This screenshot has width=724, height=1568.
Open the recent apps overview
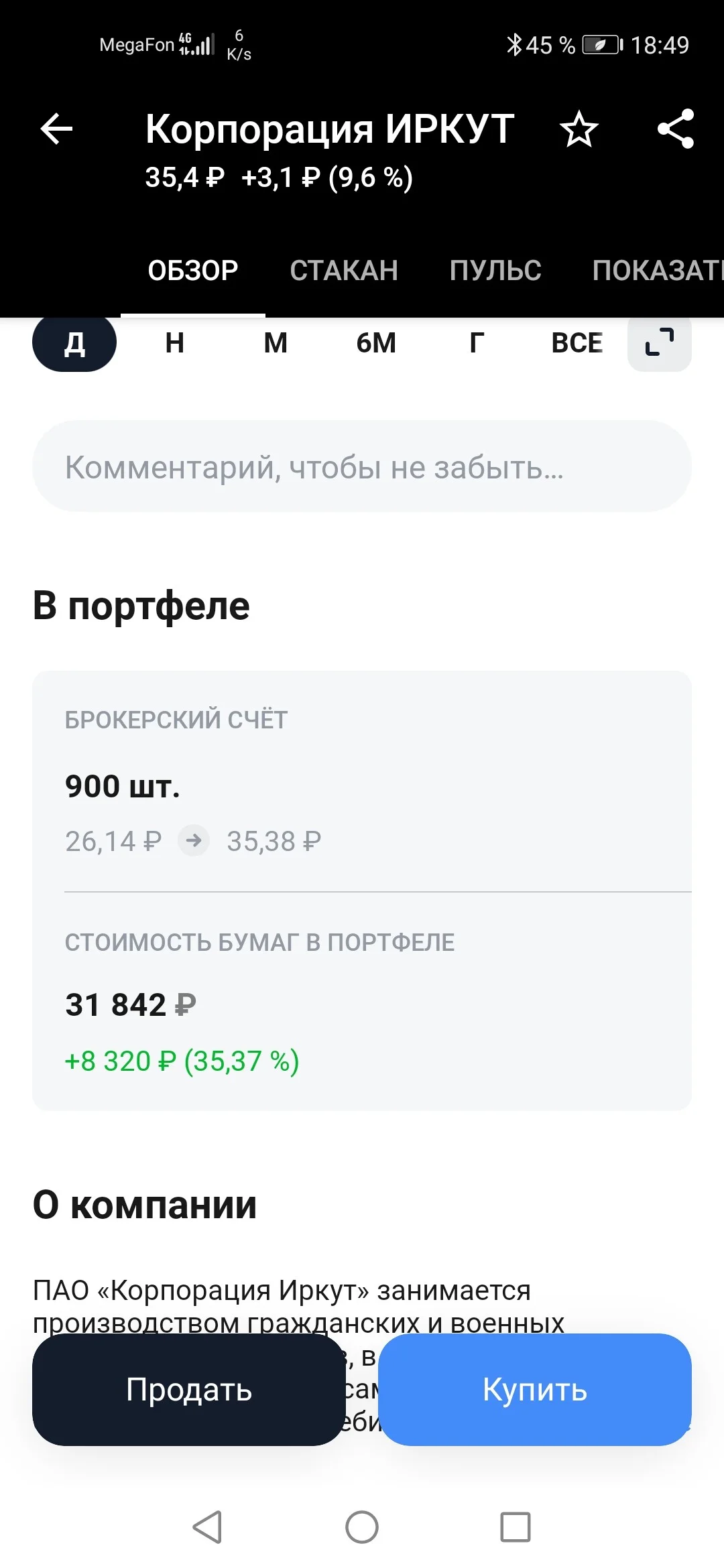(516, 1527)
